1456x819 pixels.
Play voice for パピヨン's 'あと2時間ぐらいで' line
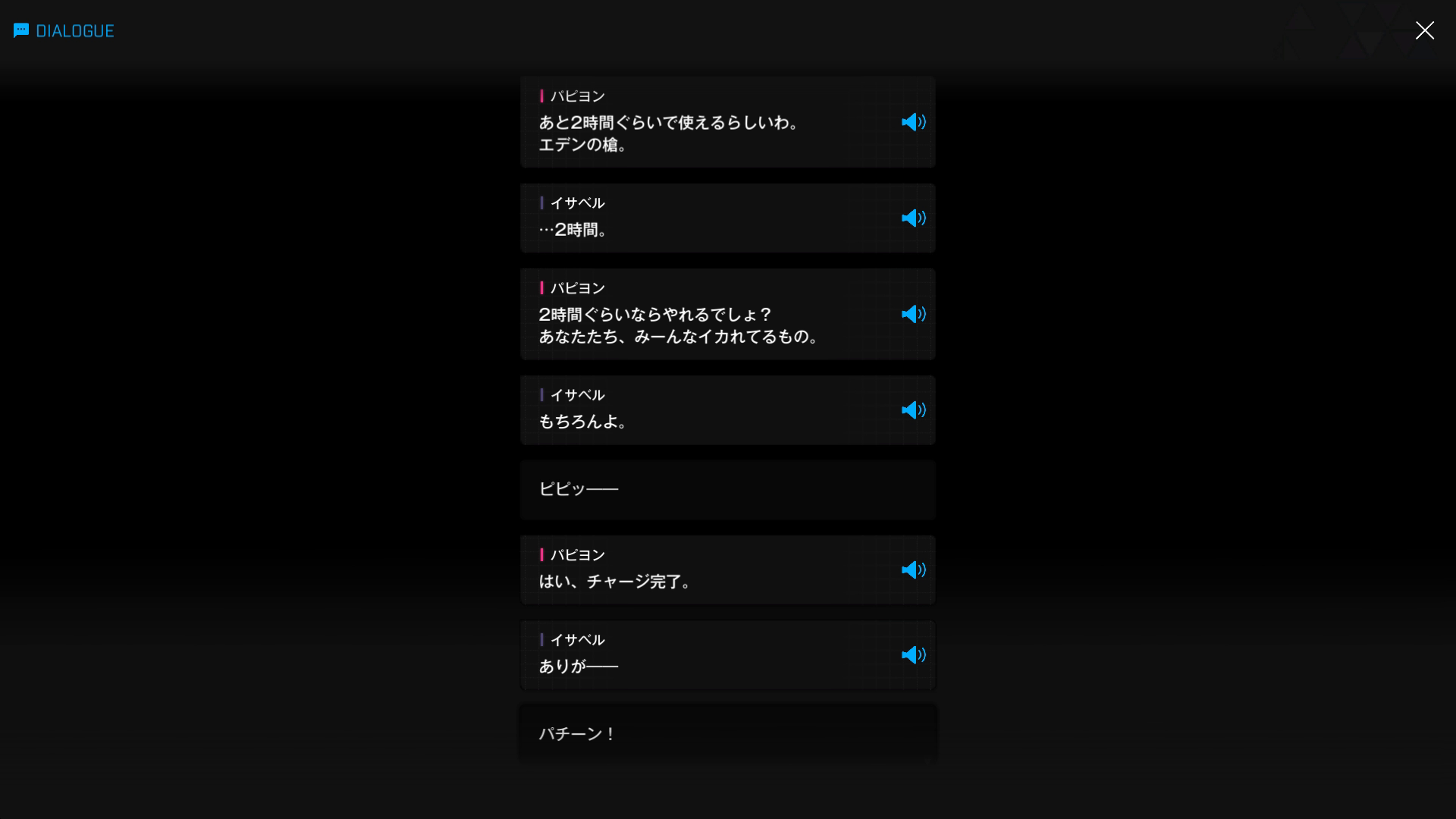tap(913, 122)
